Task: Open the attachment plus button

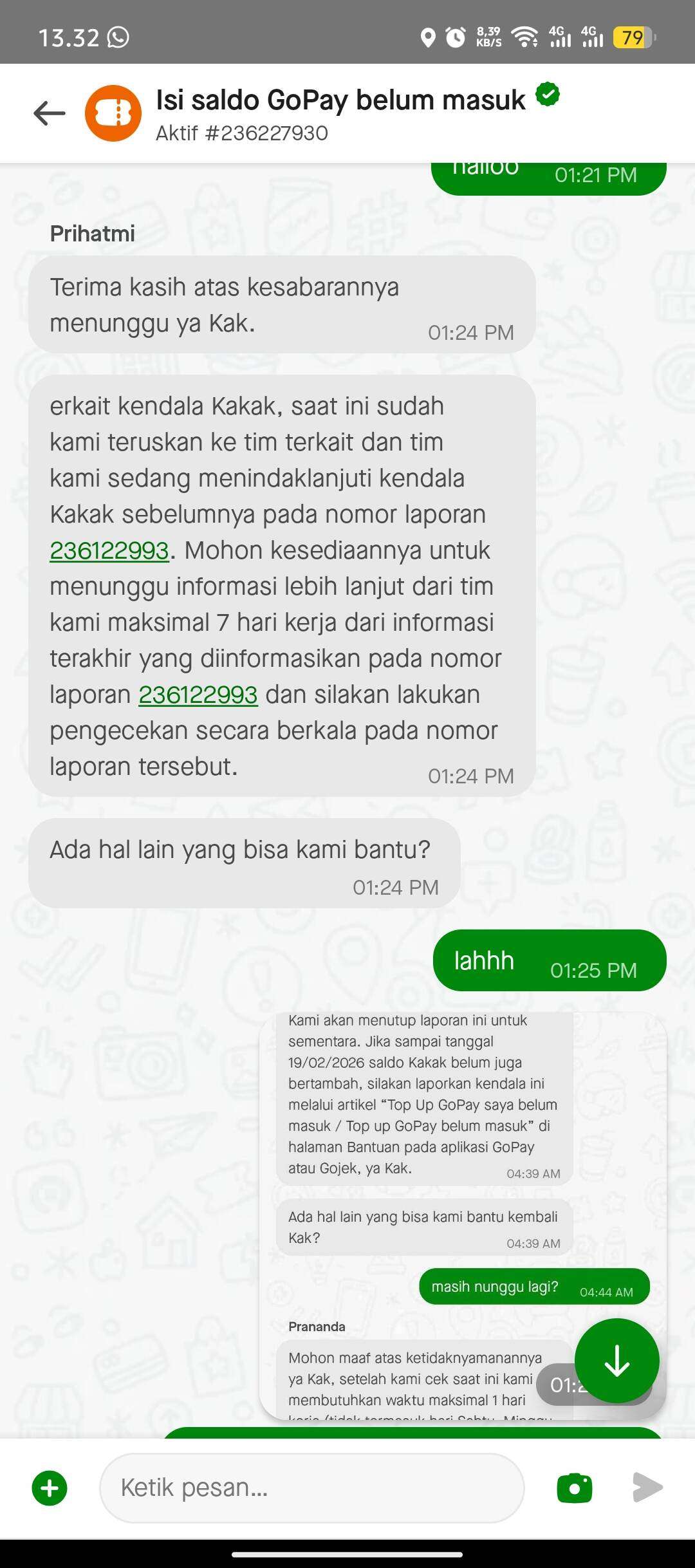Action: [50, 1488]
